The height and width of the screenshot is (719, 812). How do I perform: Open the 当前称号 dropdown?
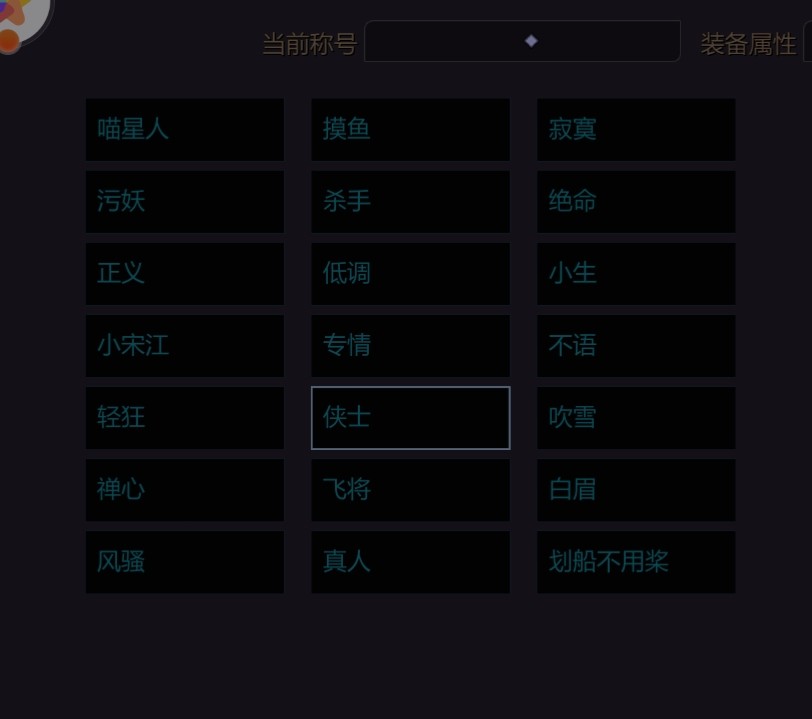point(522,42)
